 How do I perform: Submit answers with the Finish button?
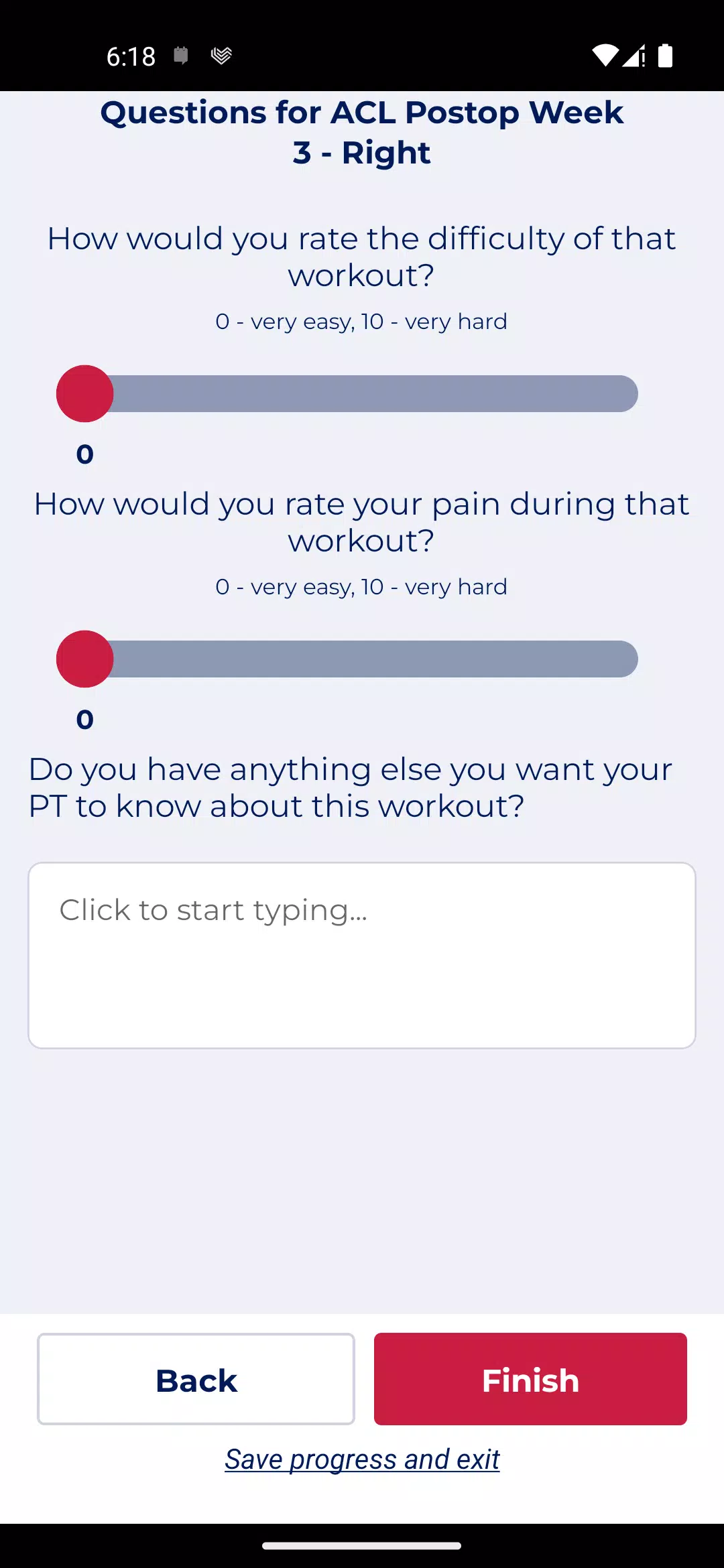530,1379
